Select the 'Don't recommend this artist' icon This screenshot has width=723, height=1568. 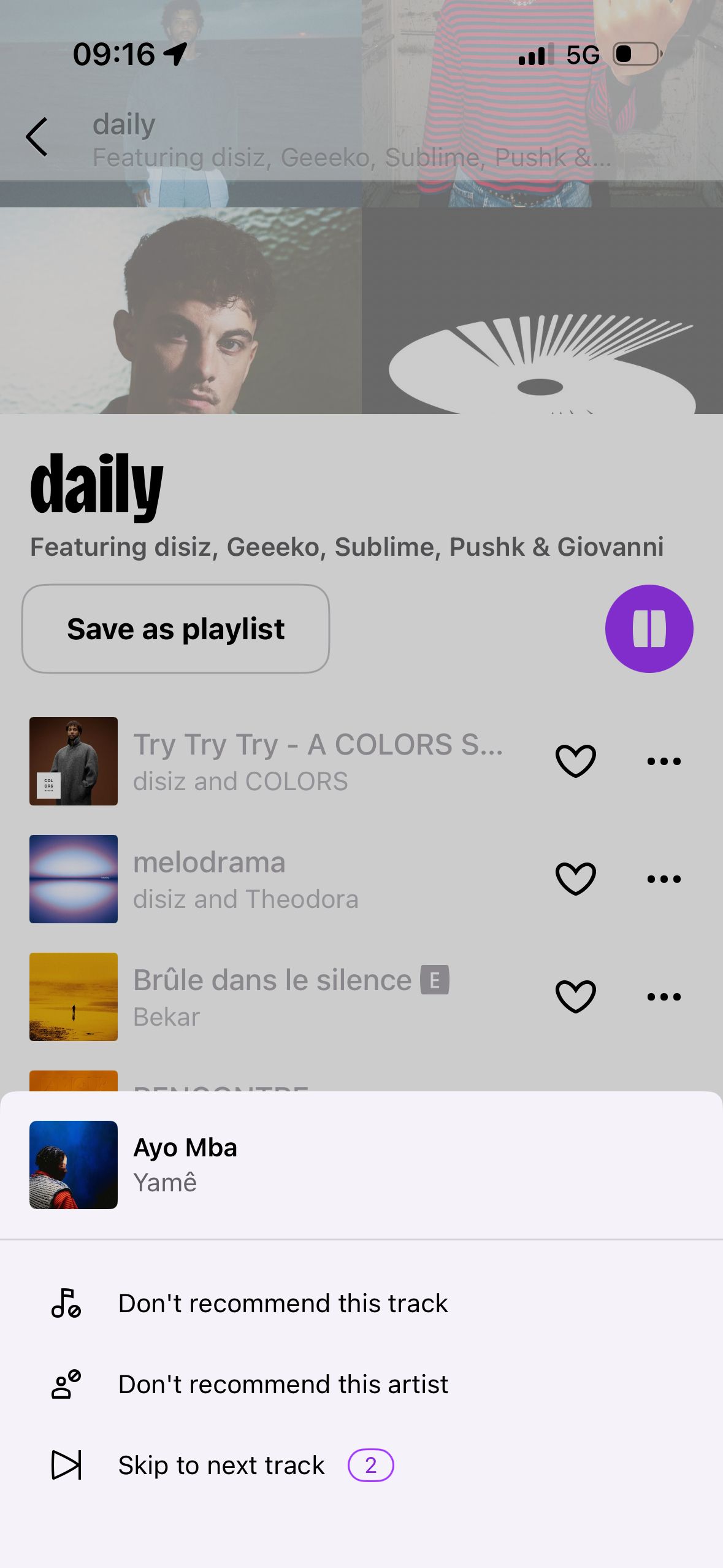[66, 1383]
